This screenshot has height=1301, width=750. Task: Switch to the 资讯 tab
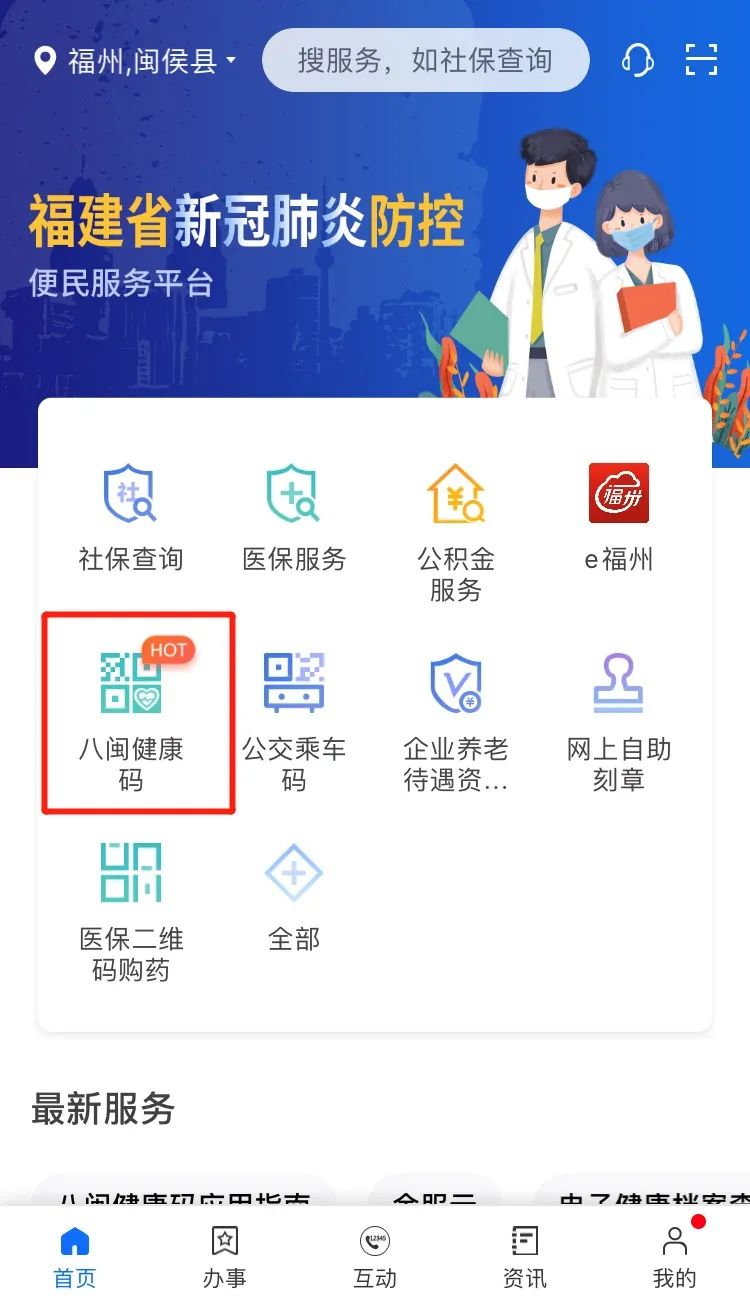point(525,1256)
